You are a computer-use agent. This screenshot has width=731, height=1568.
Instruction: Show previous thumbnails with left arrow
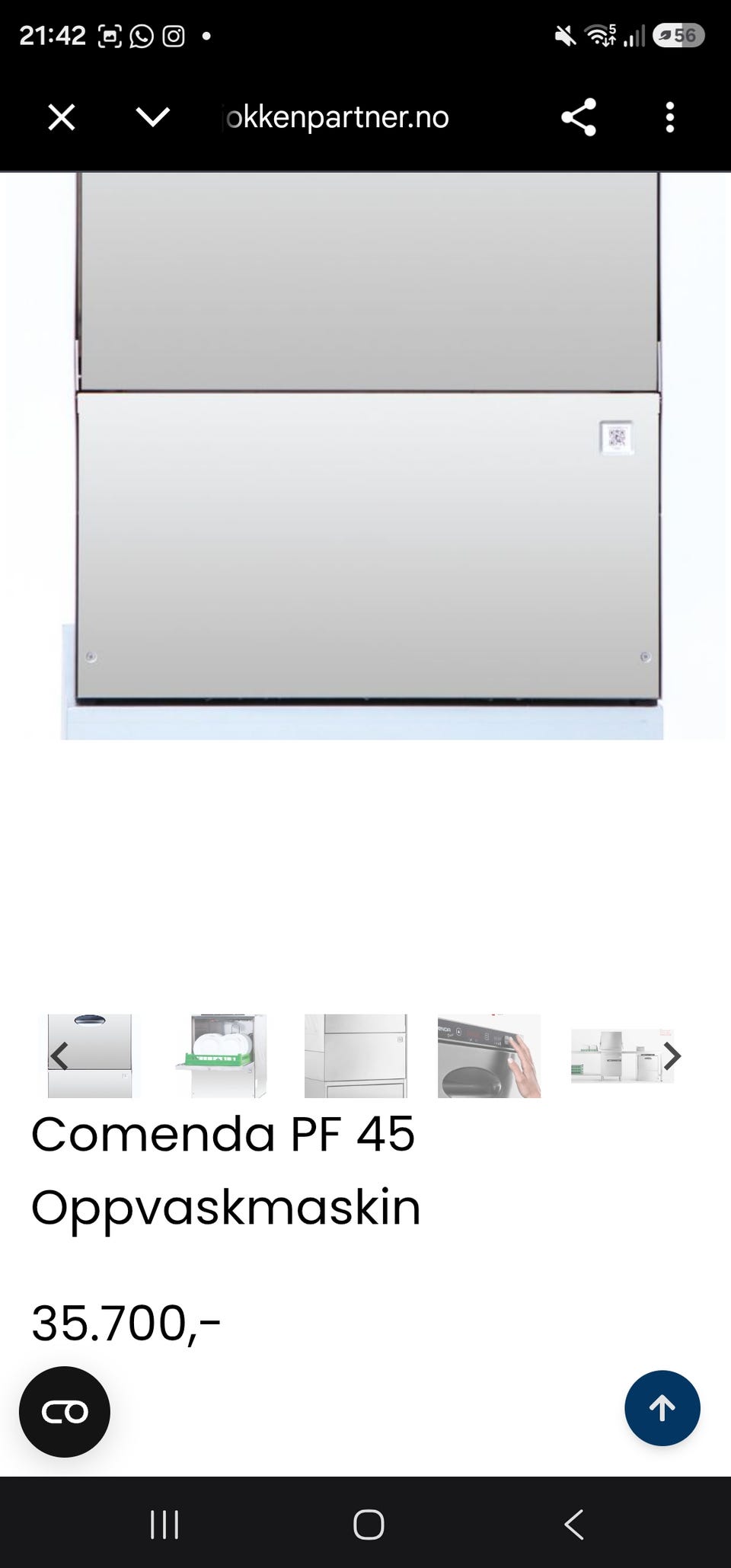(59, 1056)
